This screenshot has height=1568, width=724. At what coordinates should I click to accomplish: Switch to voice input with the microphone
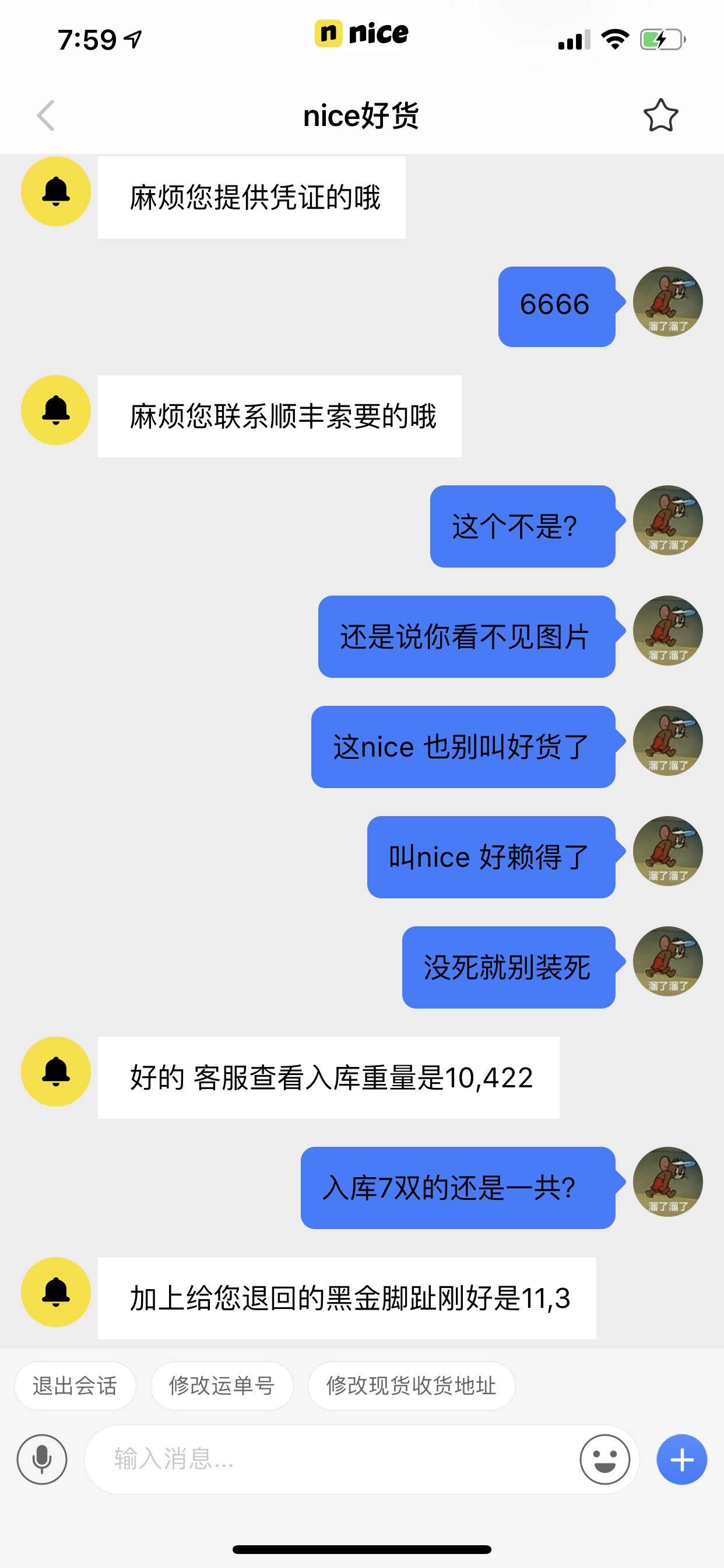(42, 1459)
